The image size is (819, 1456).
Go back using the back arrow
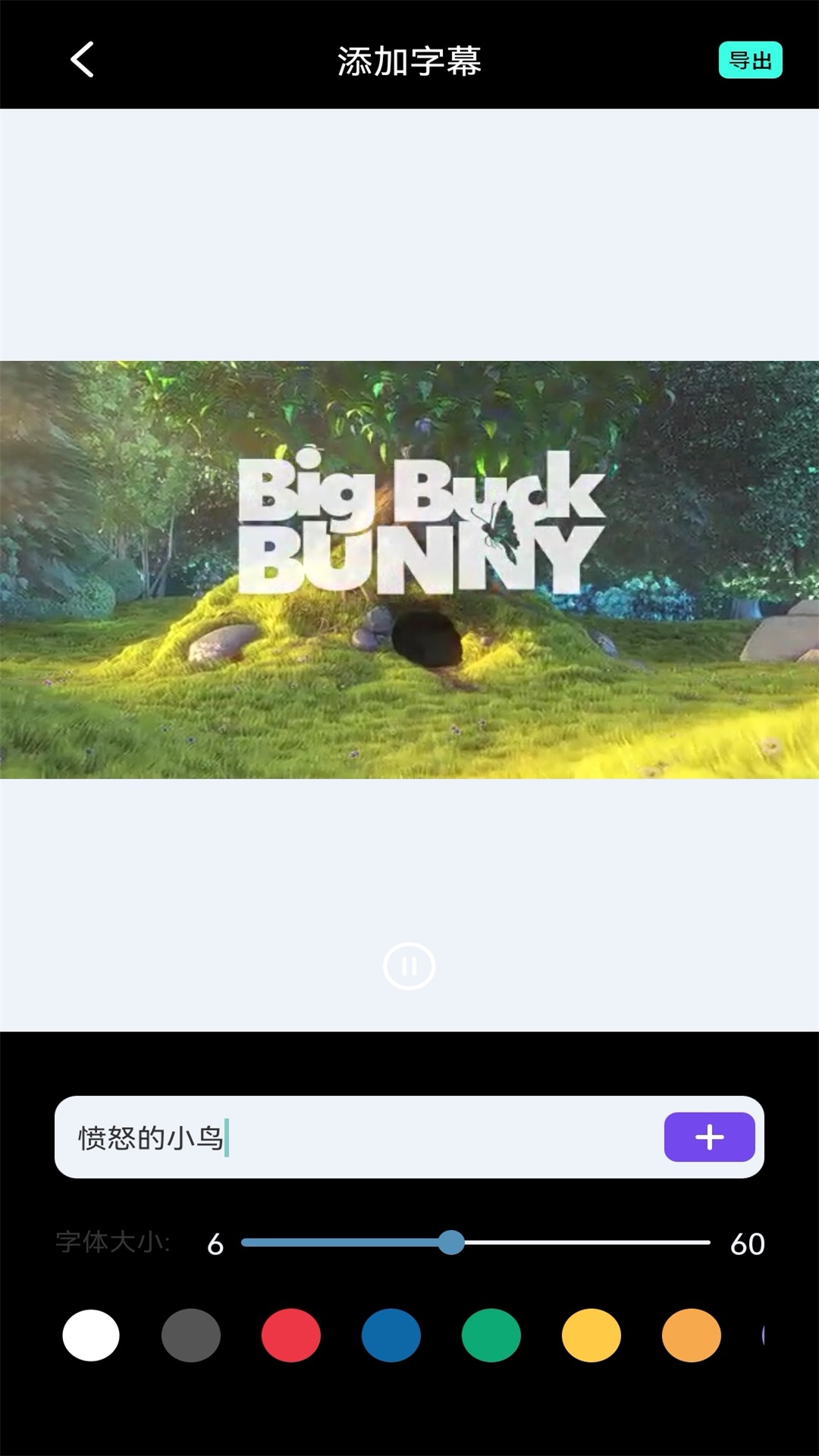82,60
